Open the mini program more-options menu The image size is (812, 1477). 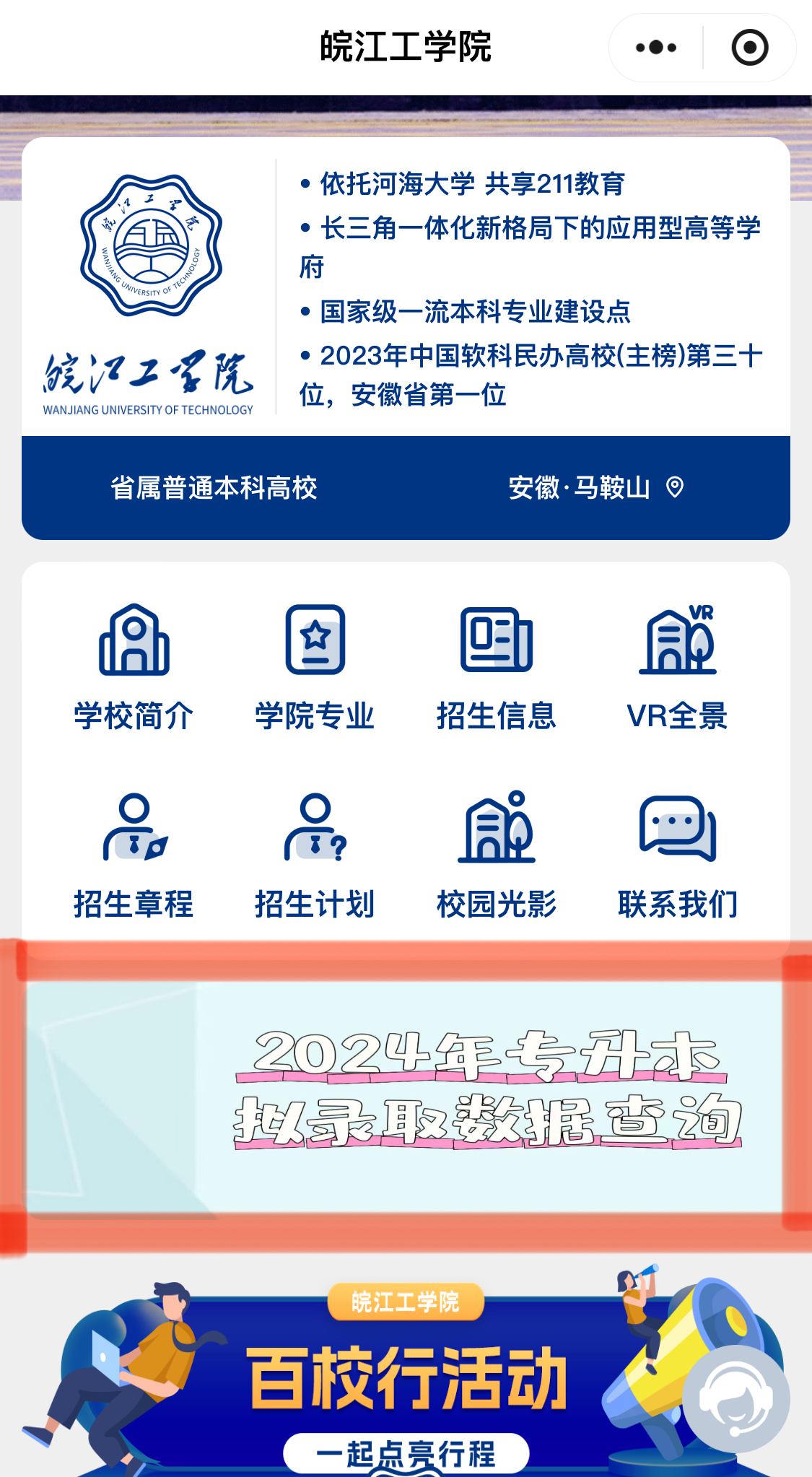coord(655,48)
